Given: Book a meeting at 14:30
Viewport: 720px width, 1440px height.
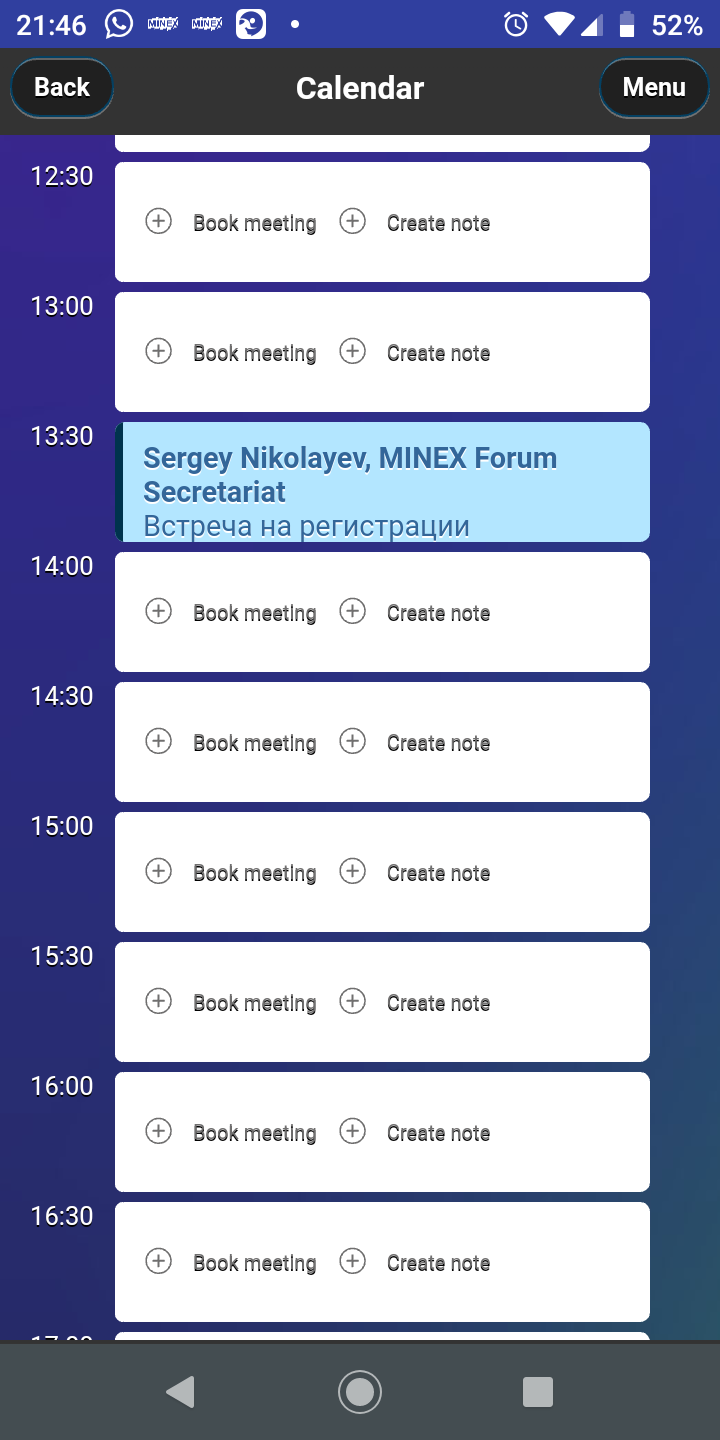Looking at the screenshot, I should click(x=231, y=743).
